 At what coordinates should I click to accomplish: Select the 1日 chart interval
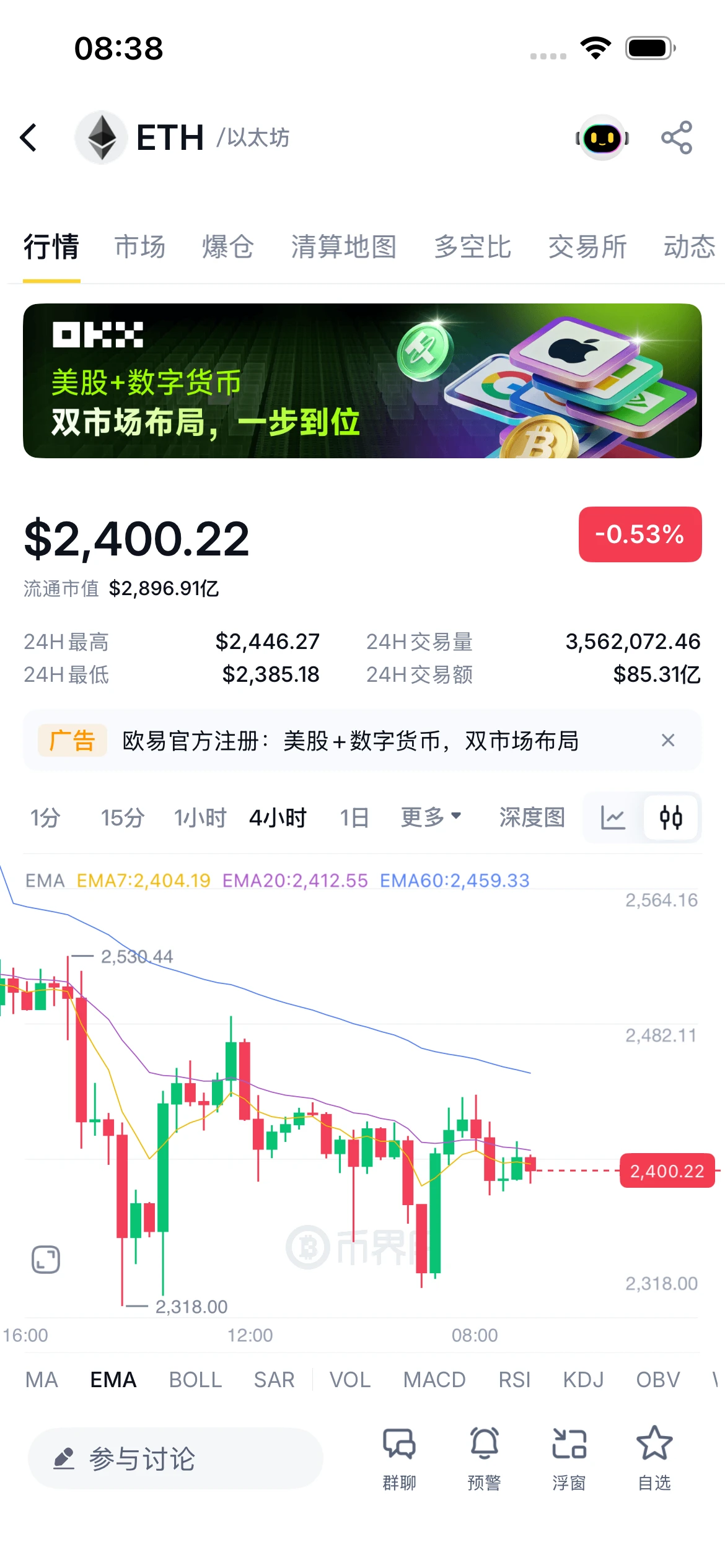pos(354,817)
